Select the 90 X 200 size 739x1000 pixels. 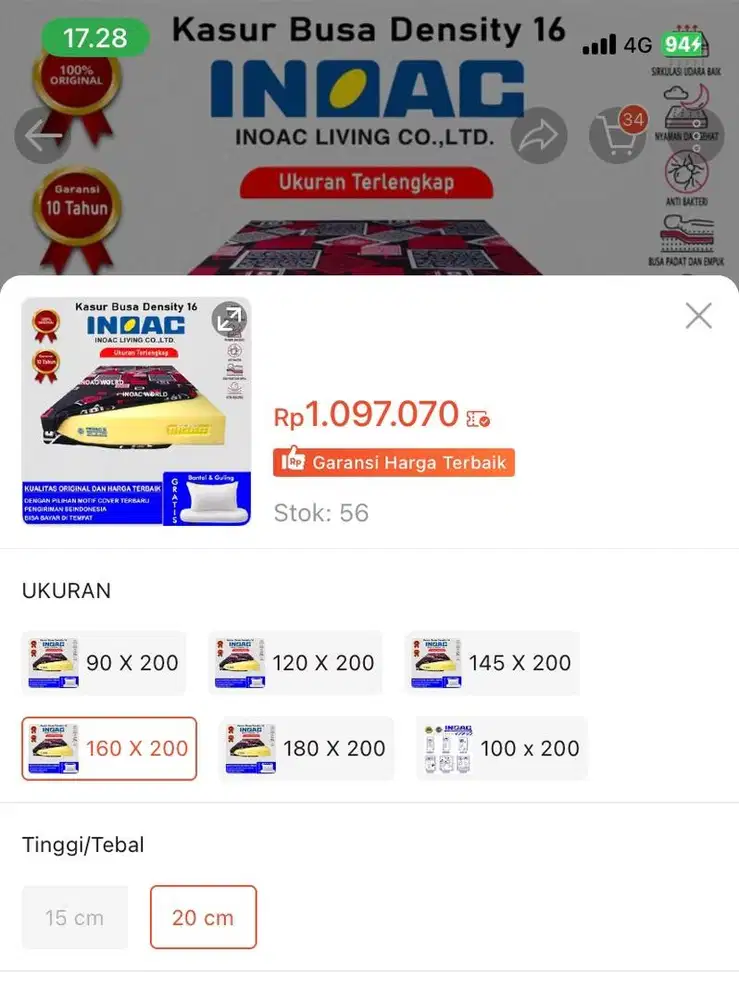(x=103, y=663)
